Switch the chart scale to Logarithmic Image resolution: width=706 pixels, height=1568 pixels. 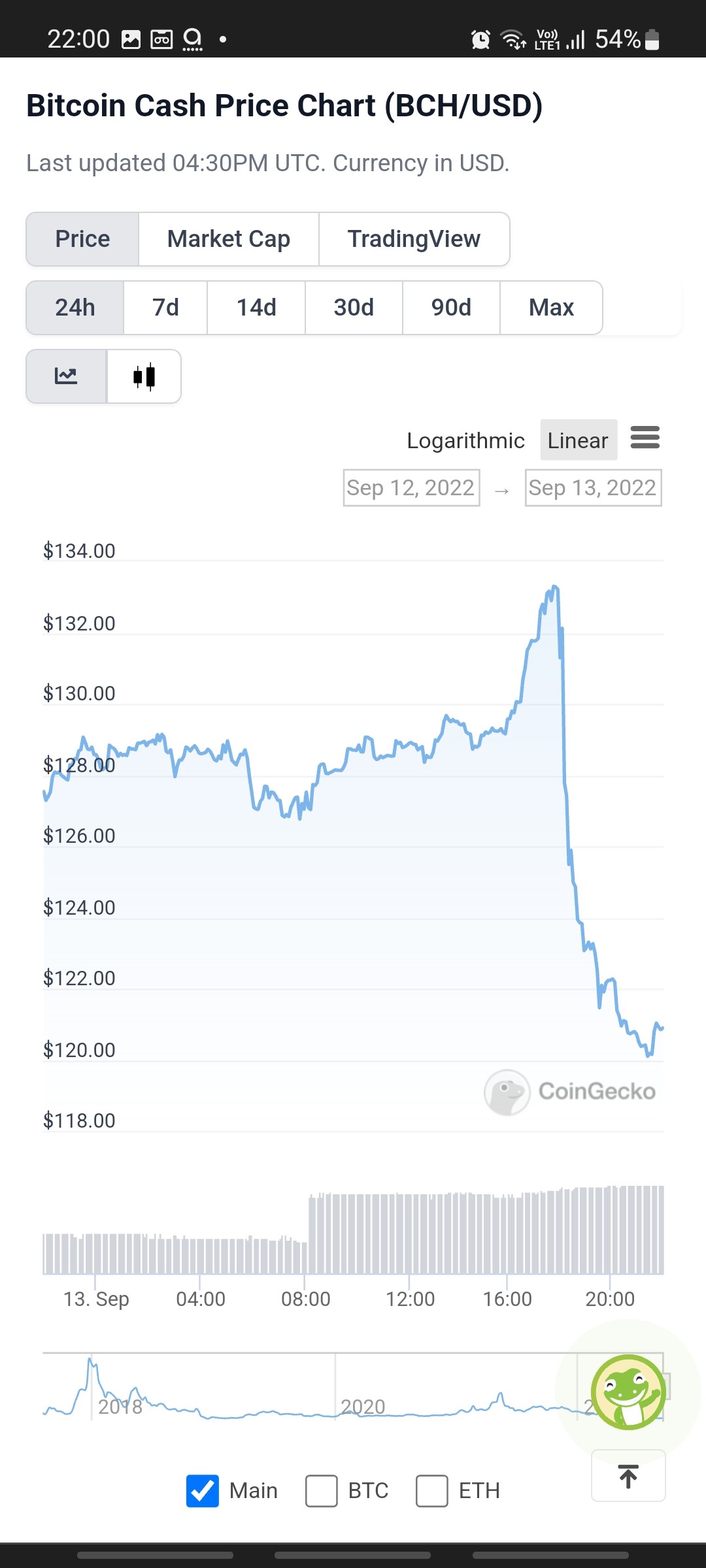pyautogui.click(x=465, y=440)
